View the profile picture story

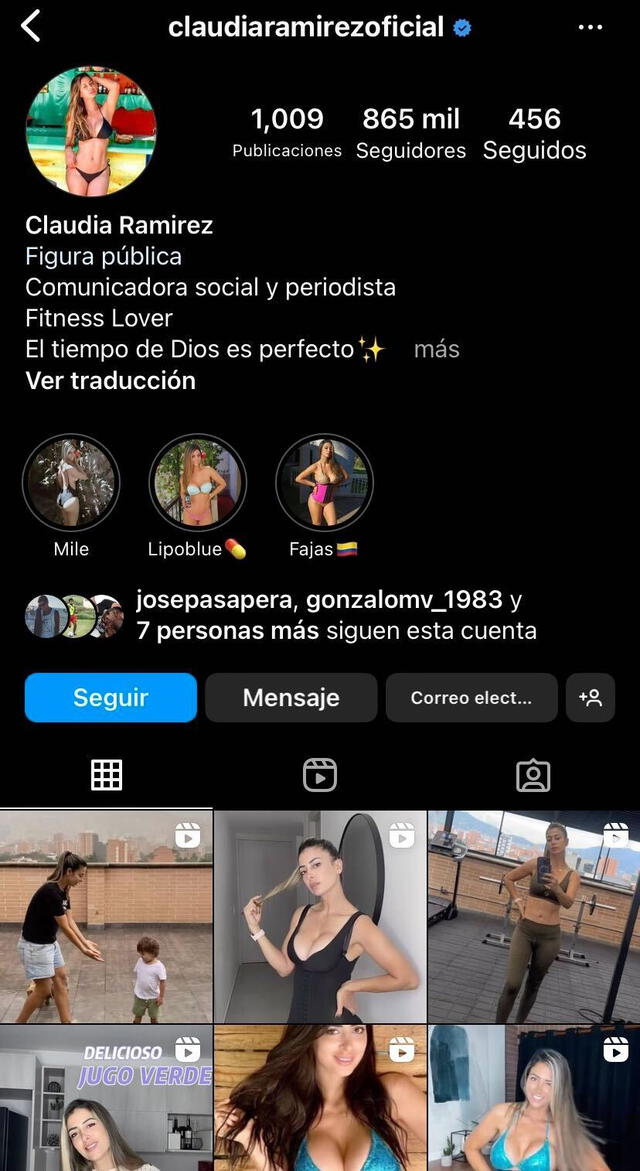click(91, 132)
